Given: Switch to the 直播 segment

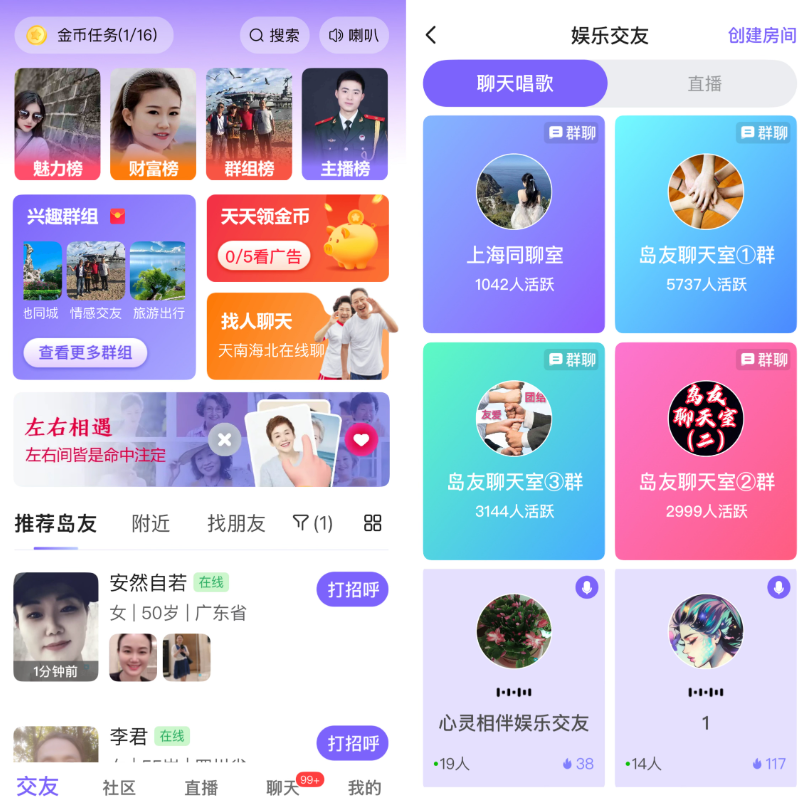Looking at the screenshot, I should 704,84.
